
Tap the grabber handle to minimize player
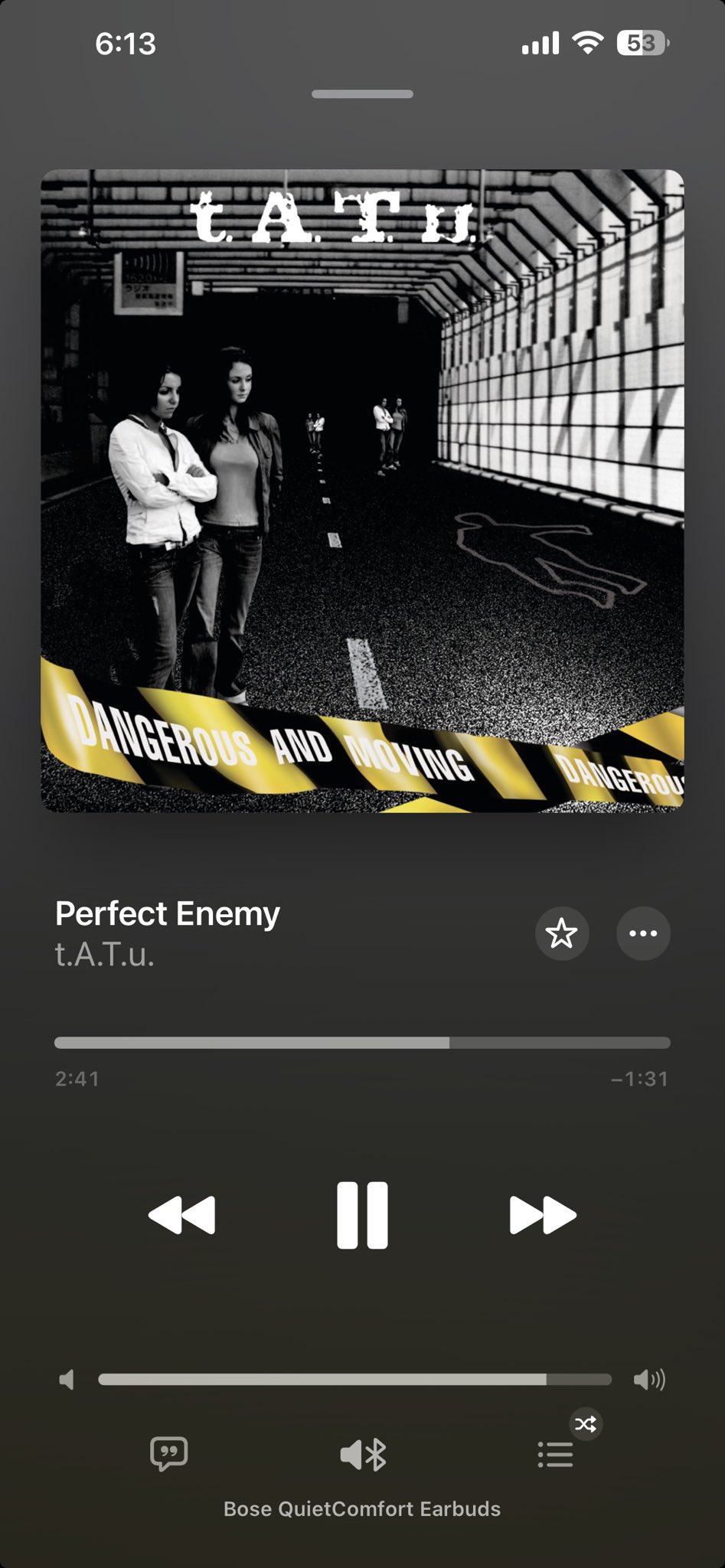(x=362, y=94)
